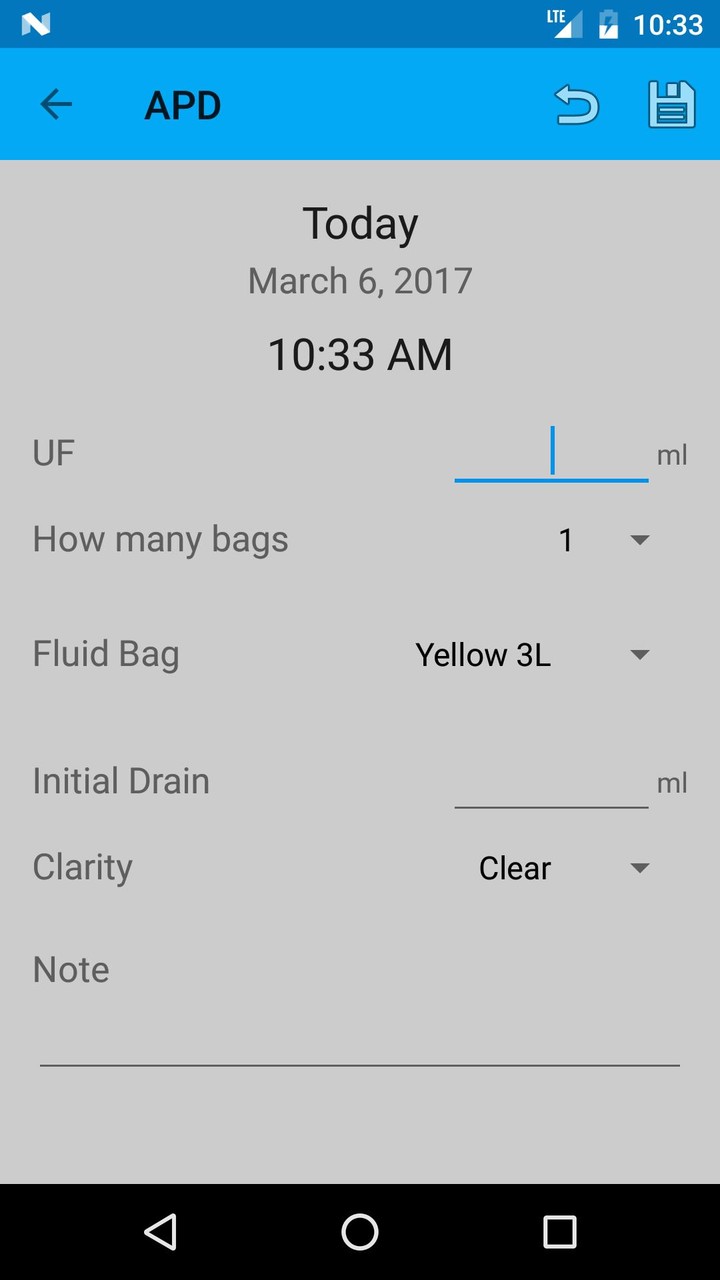The width and height of the screenshot is (720, 1280).
Task: Go to the system home screen
Action: 360,1232
